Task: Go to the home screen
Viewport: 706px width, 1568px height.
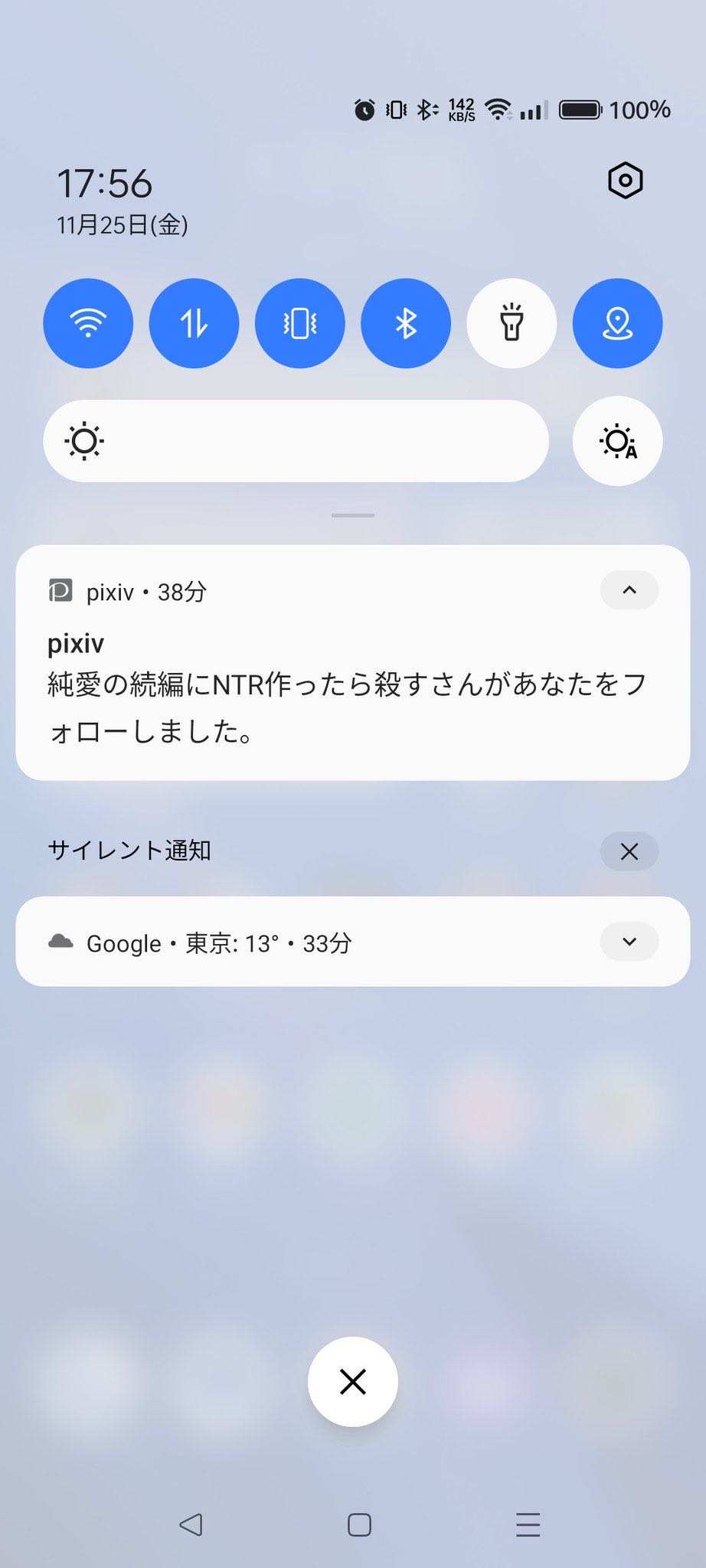Action: pos(359,1524)
